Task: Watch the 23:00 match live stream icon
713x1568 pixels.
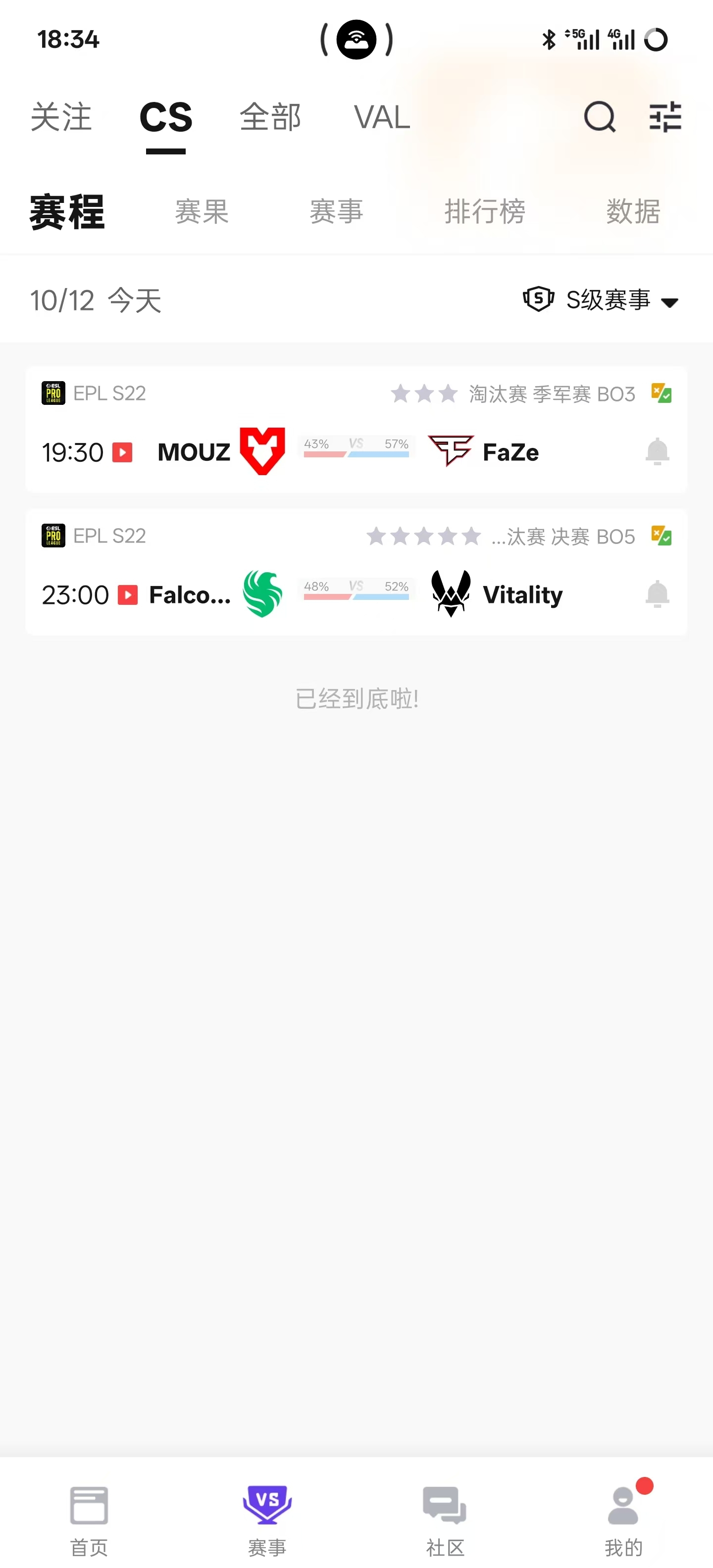Action: 127,595
